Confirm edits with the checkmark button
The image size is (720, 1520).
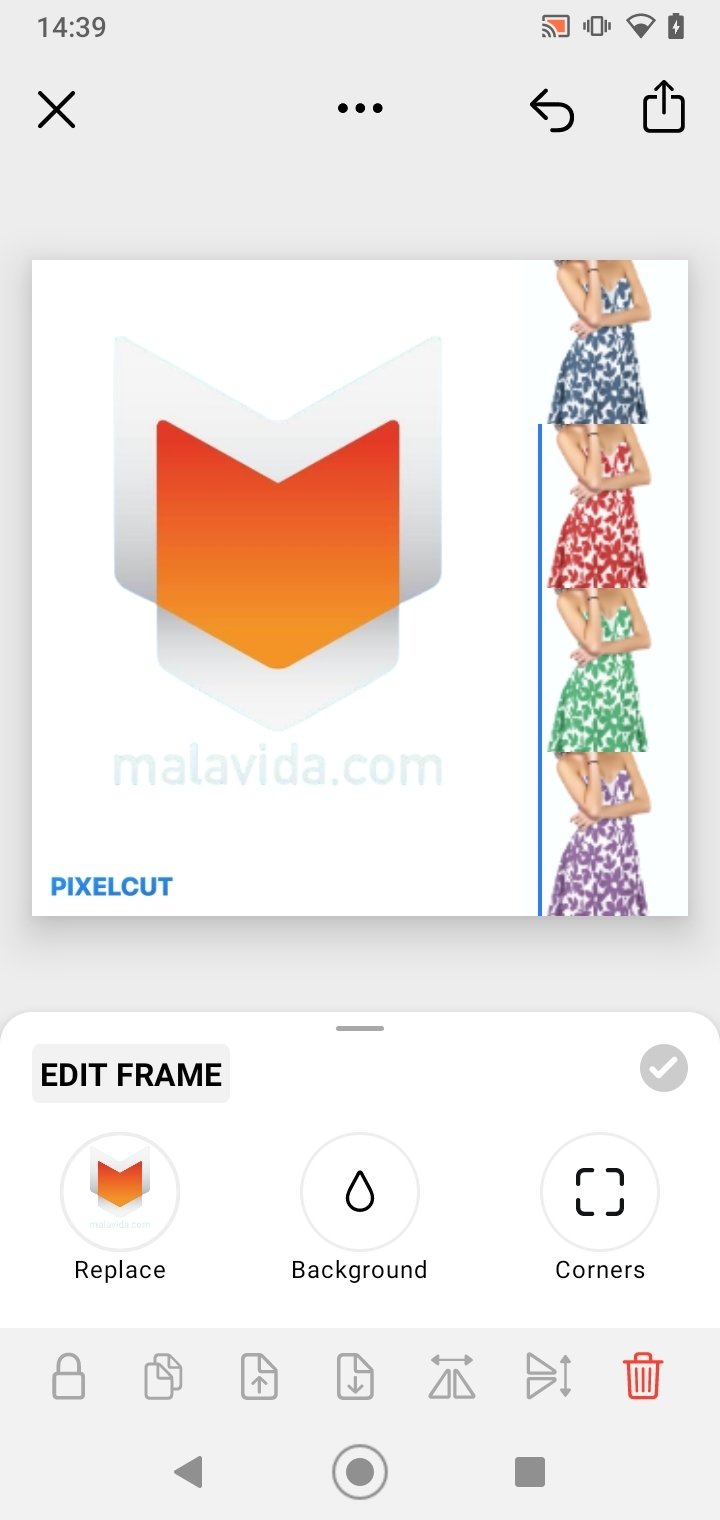click(664, 1069)
